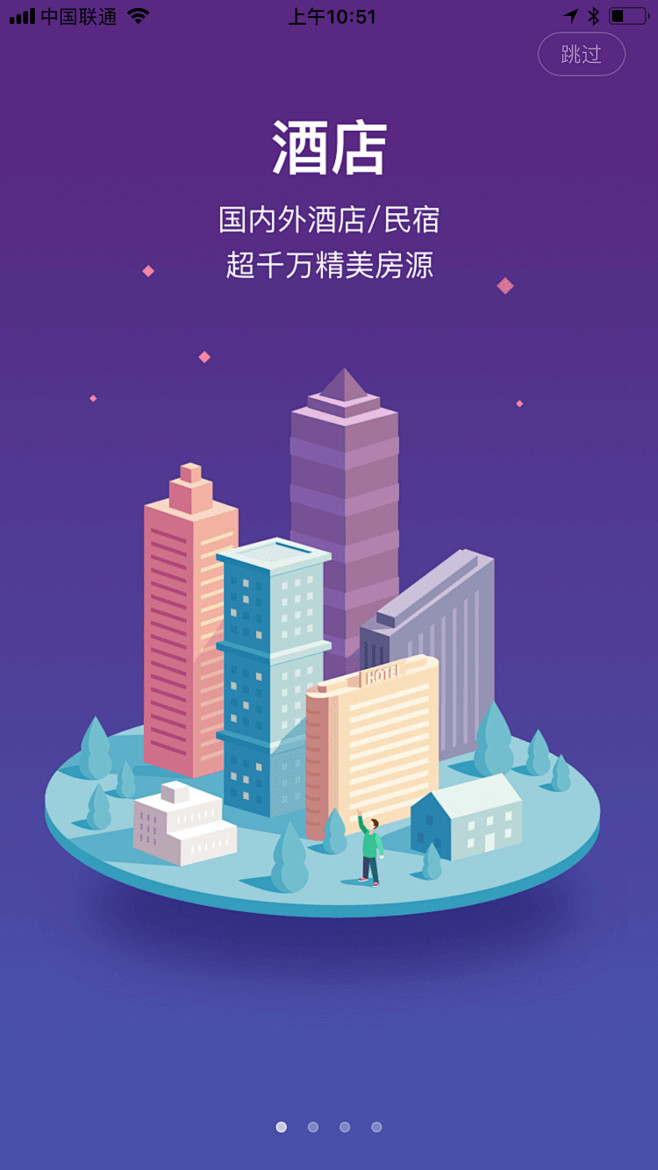
Task: Tap the 跳过 skip button
Action: point(581,54)
